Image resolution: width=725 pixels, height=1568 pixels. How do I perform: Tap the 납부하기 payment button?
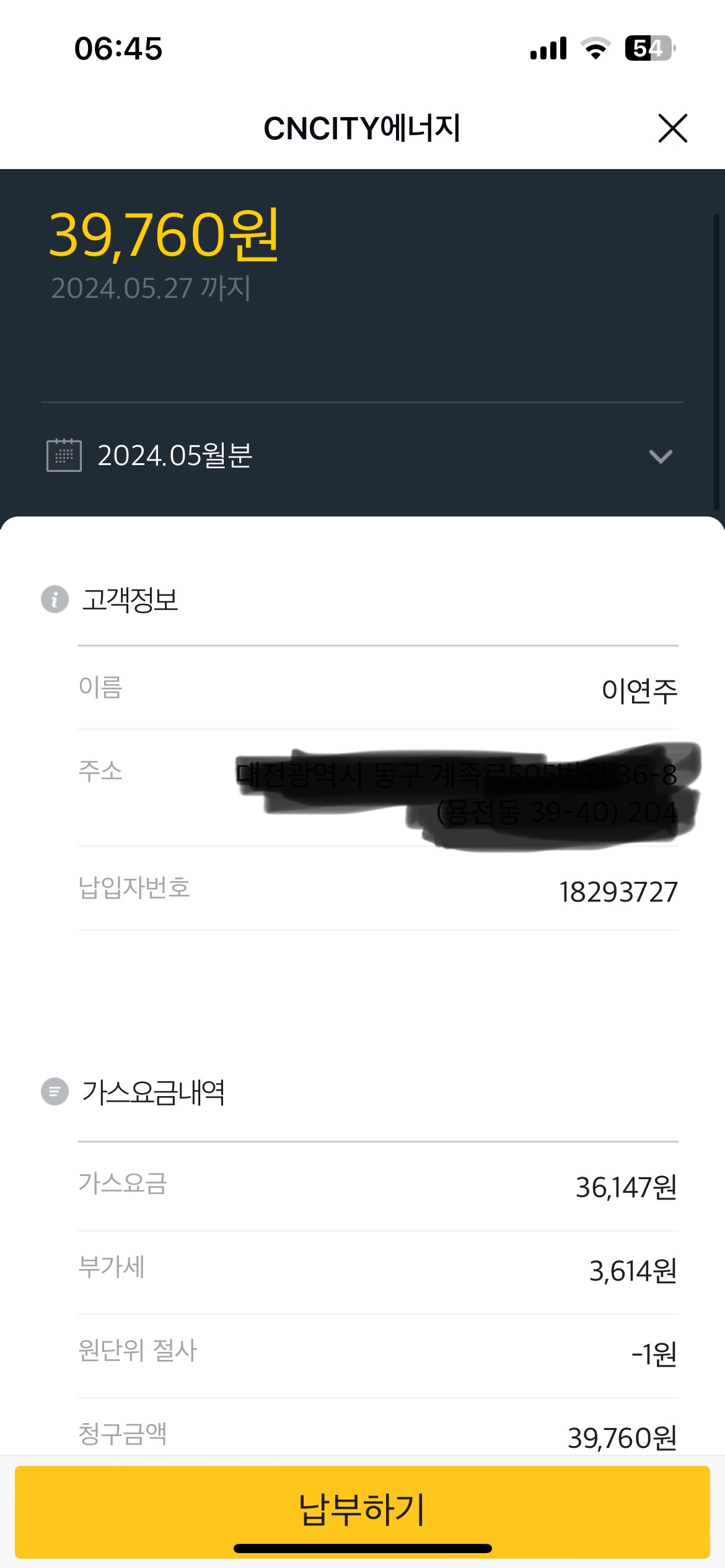point(362,1509)
